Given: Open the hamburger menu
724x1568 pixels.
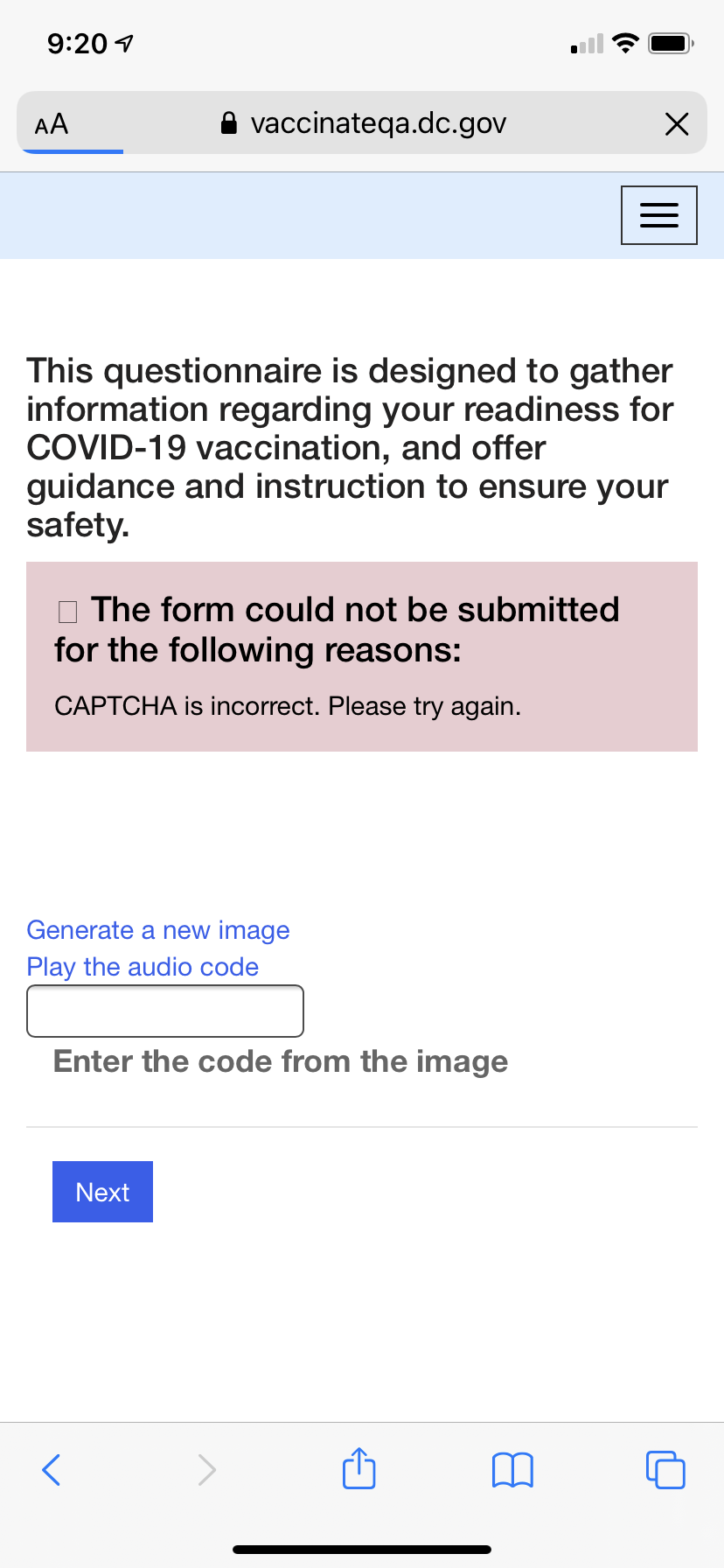Looking at the screenshot, I should tap(658, 215).
